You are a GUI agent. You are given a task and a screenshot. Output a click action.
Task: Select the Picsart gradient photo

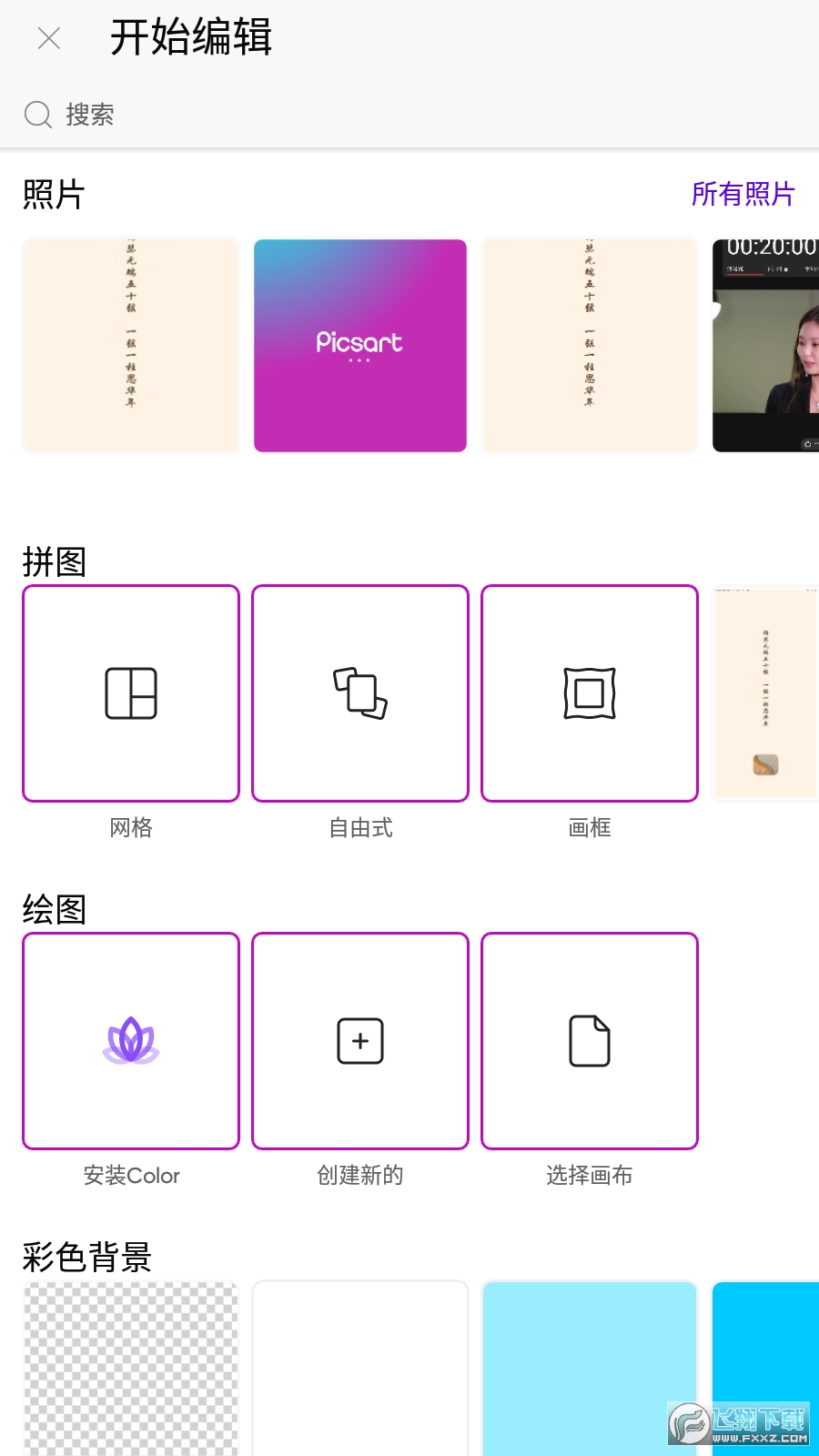[x=360, y=346]
